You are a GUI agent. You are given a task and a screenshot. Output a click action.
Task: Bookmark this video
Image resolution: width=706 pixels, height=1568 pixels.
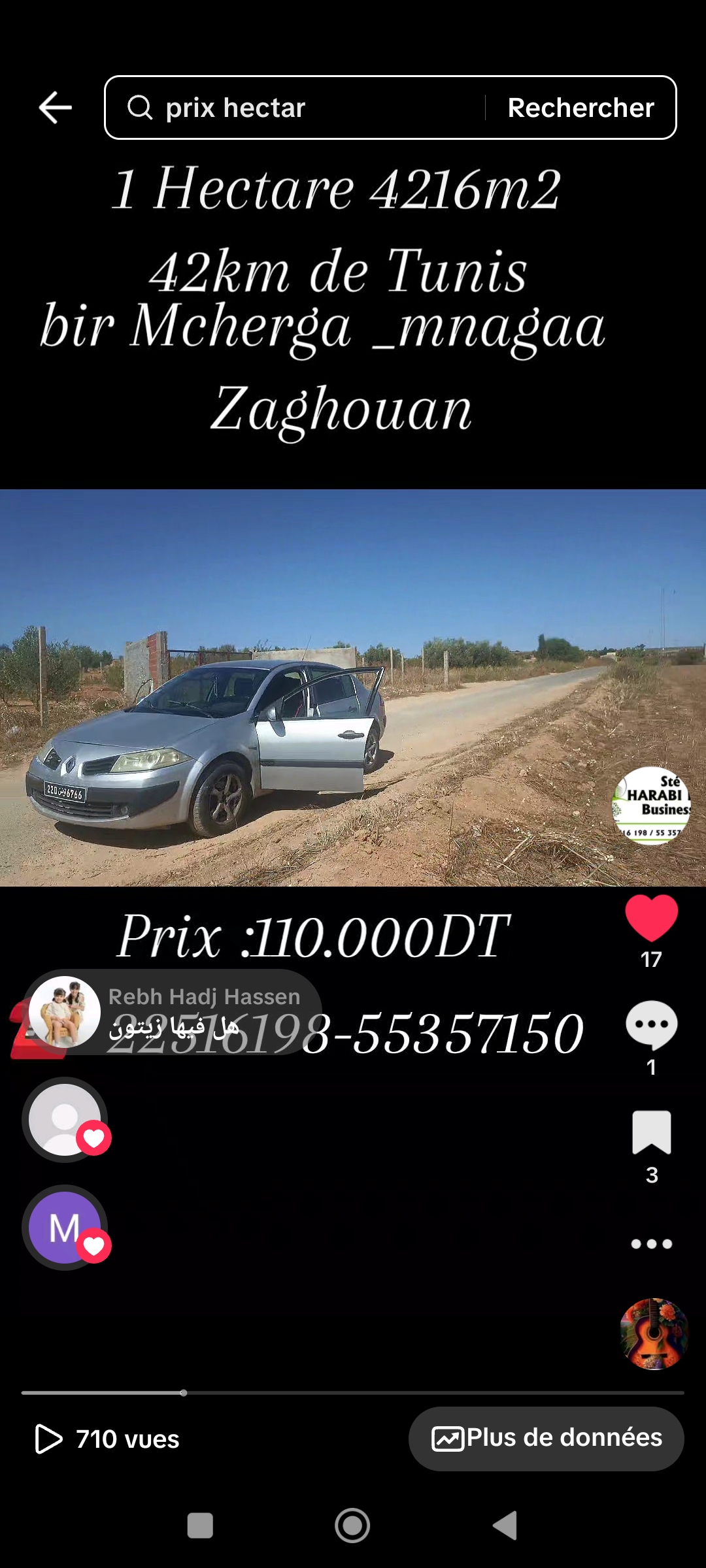tap(651, 1132)
